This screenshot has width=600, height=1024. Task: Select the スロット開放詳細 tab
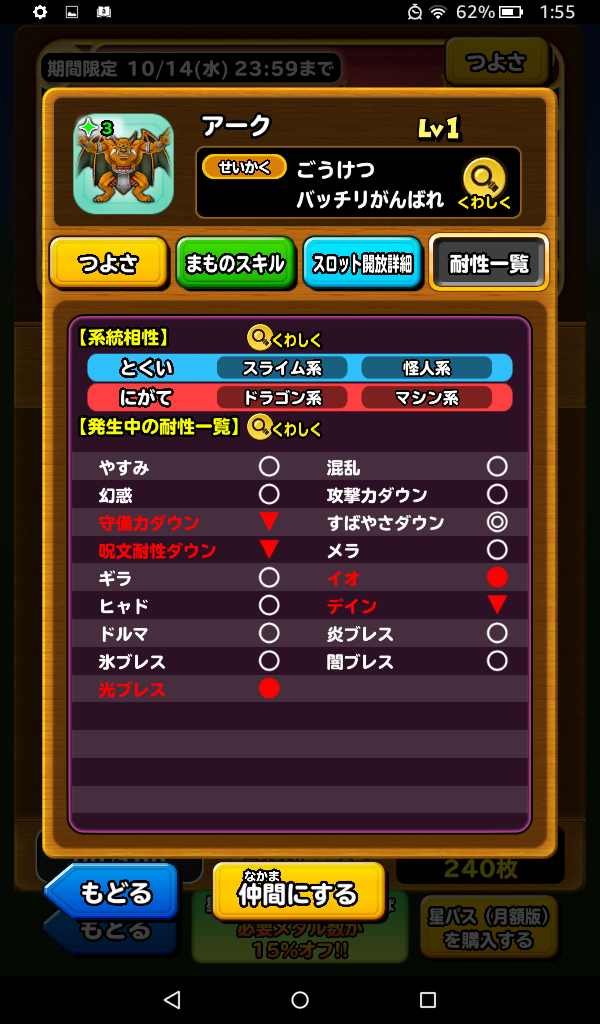362,264
